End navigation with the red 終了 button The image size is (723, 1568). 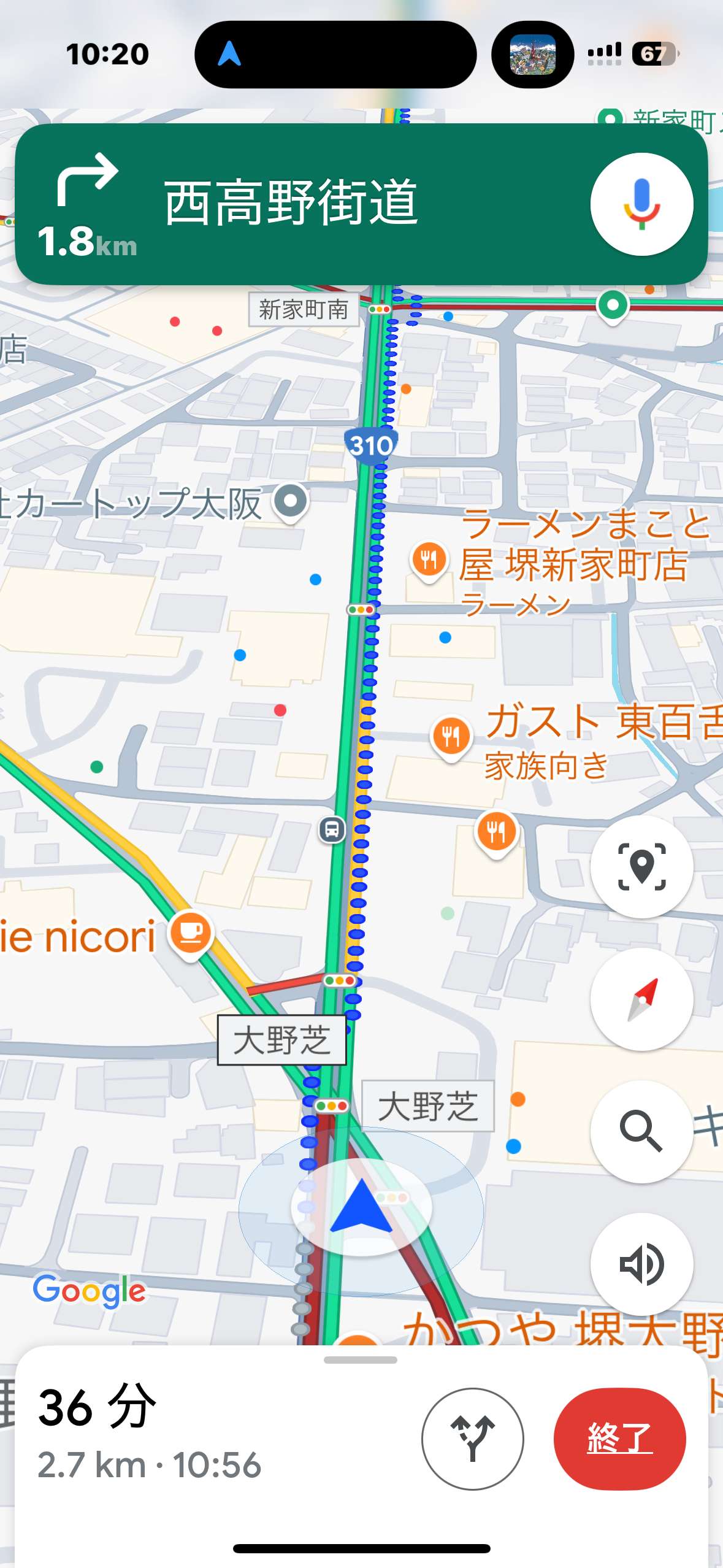(619, 1439)
